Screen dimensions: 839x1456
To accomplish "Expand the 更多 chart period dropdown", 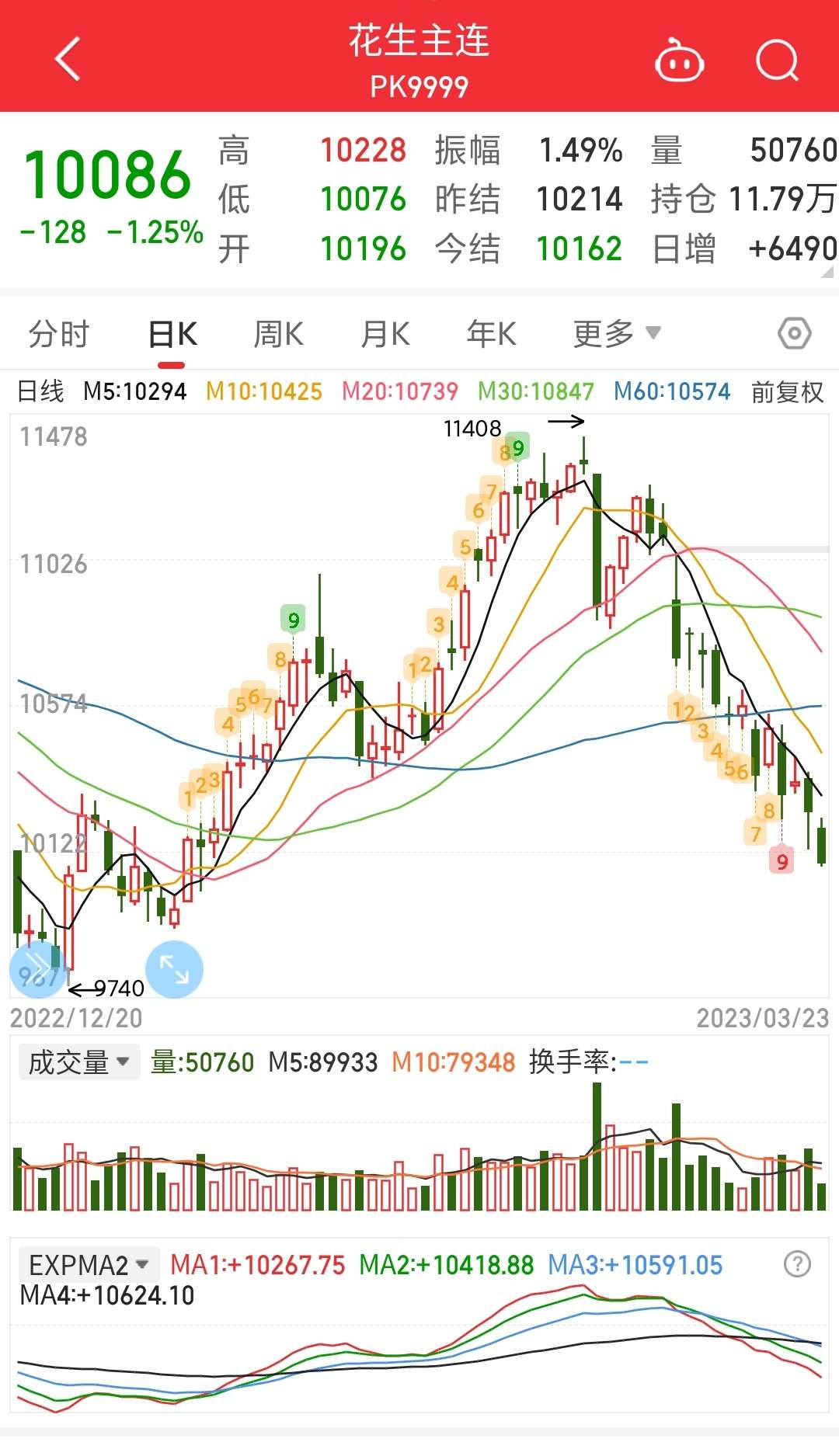I will tap(614, 332).
